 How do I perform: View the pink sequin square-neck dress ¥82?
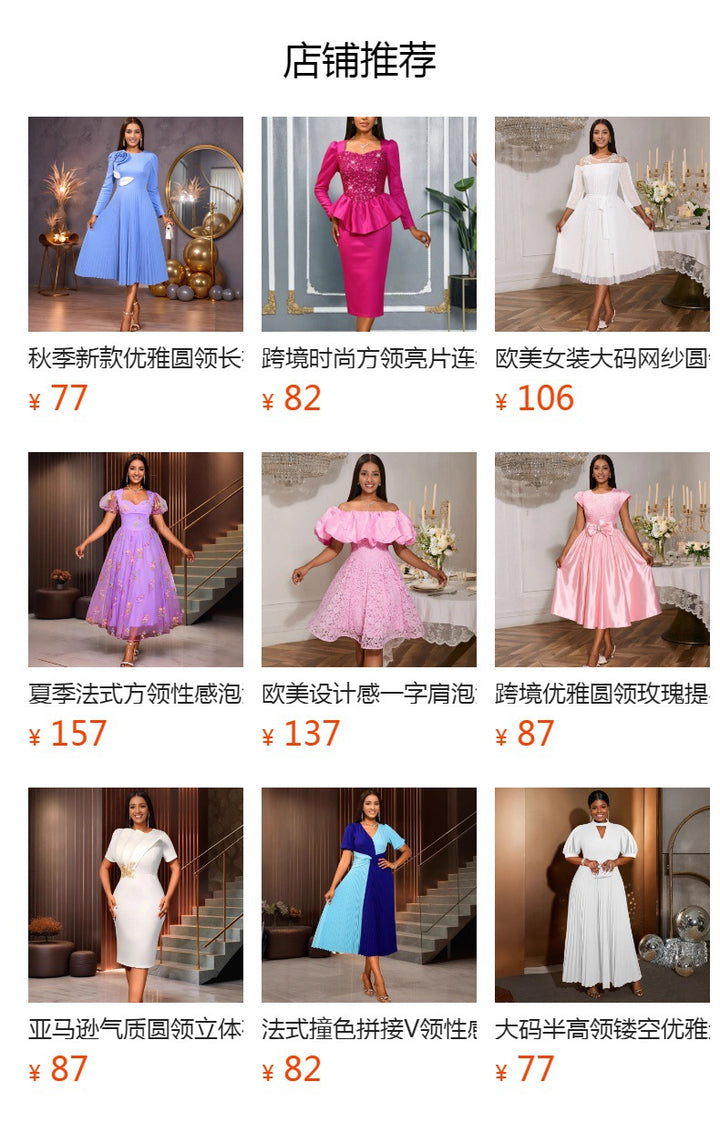tap(369, 224)
